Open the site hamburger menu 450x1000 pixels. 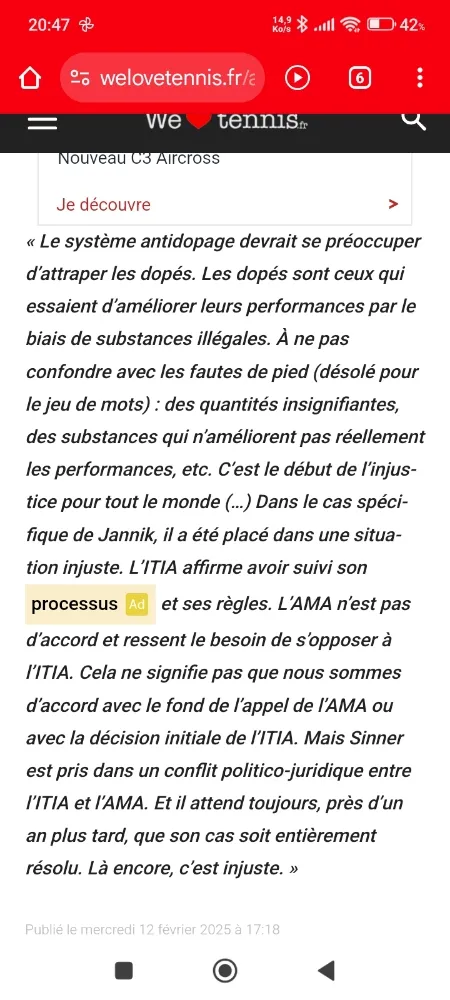click(43, 122)
